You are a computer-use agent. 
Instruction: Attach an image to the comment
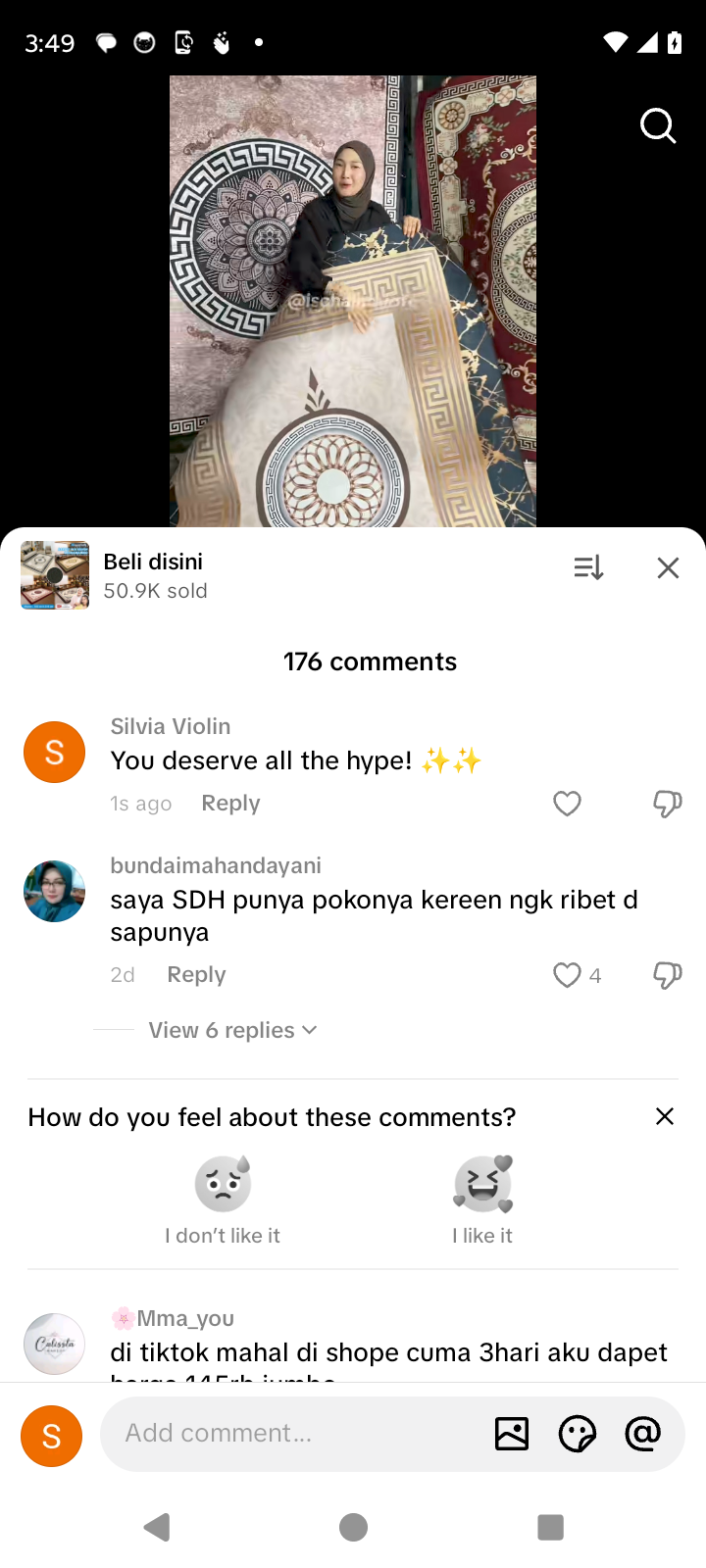tap(512, 1434)
